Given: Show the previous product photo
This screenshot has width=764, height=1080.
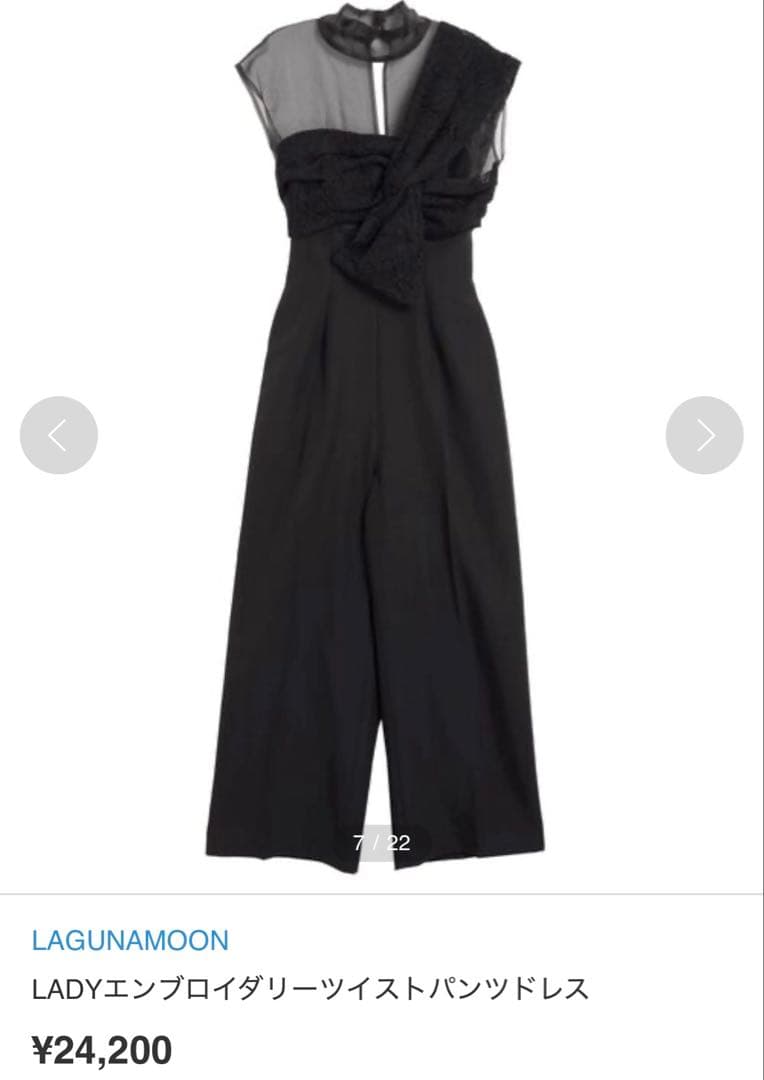Looking at the screenshot, I should [59, 436].
